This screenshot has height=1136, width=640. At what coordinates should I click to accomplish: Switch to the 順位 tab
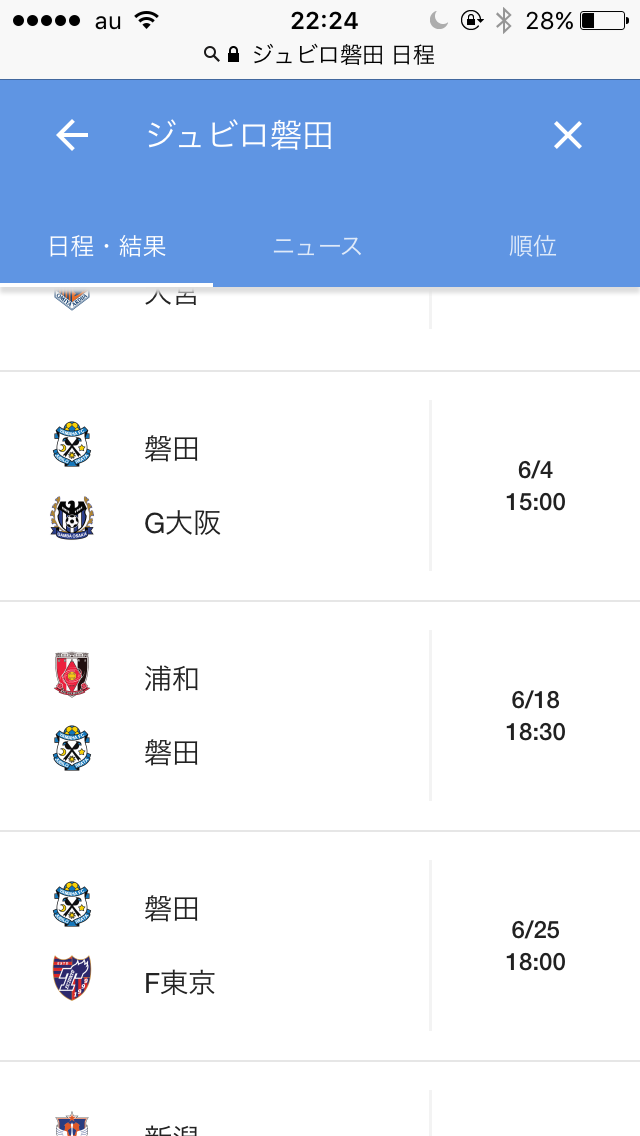pyautogui.click(x=532, y=246)
